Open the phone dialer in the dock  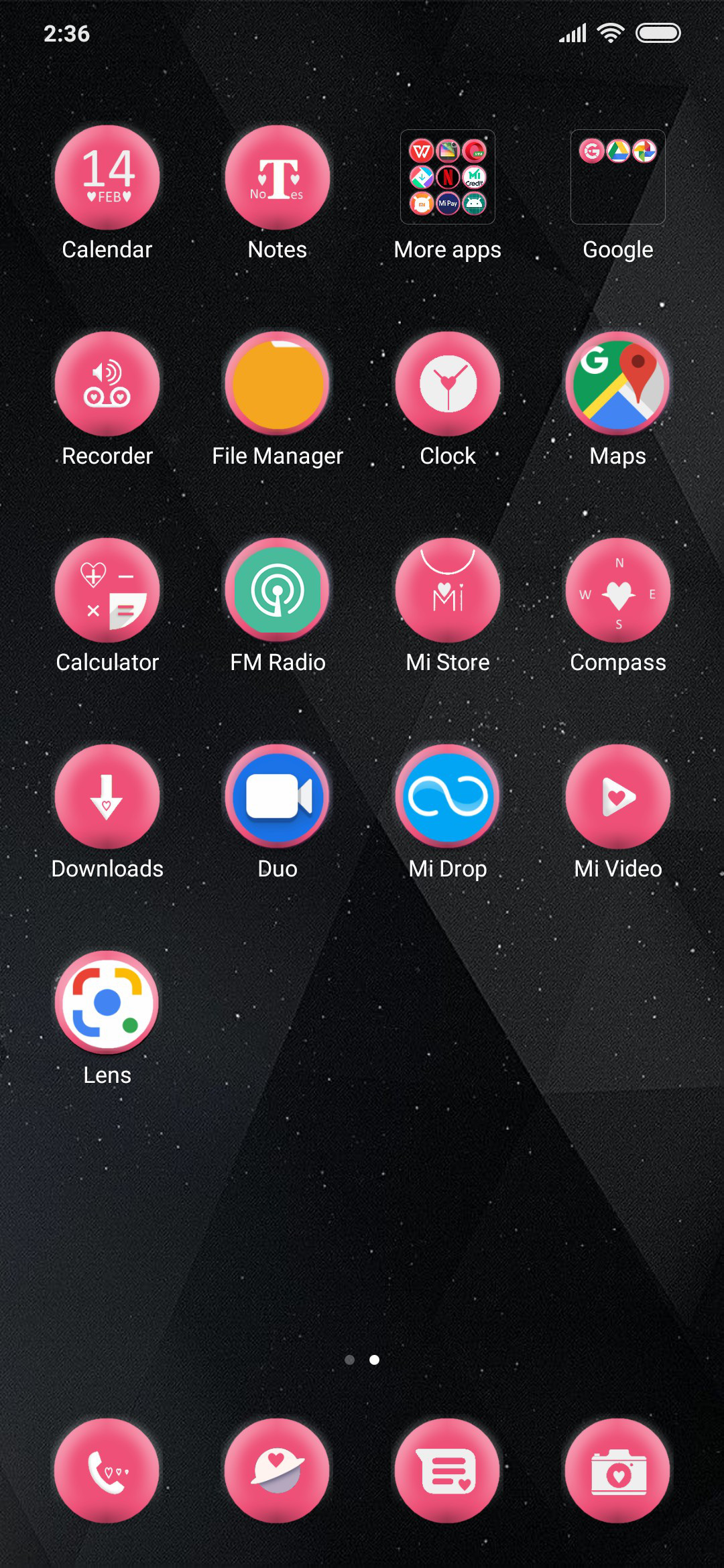click(107, 1471)
